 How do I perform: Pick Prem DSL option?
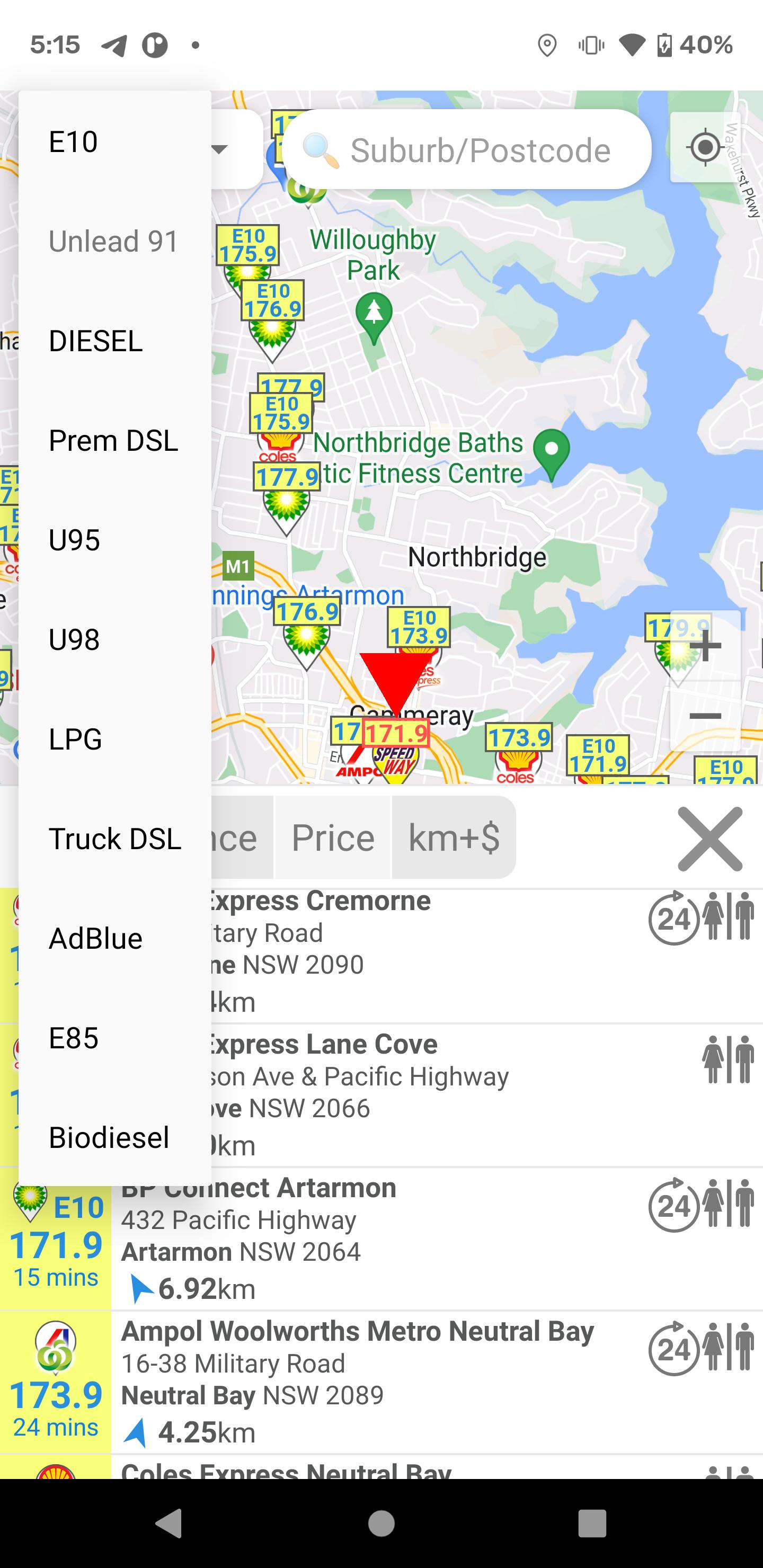click(115, 440)
